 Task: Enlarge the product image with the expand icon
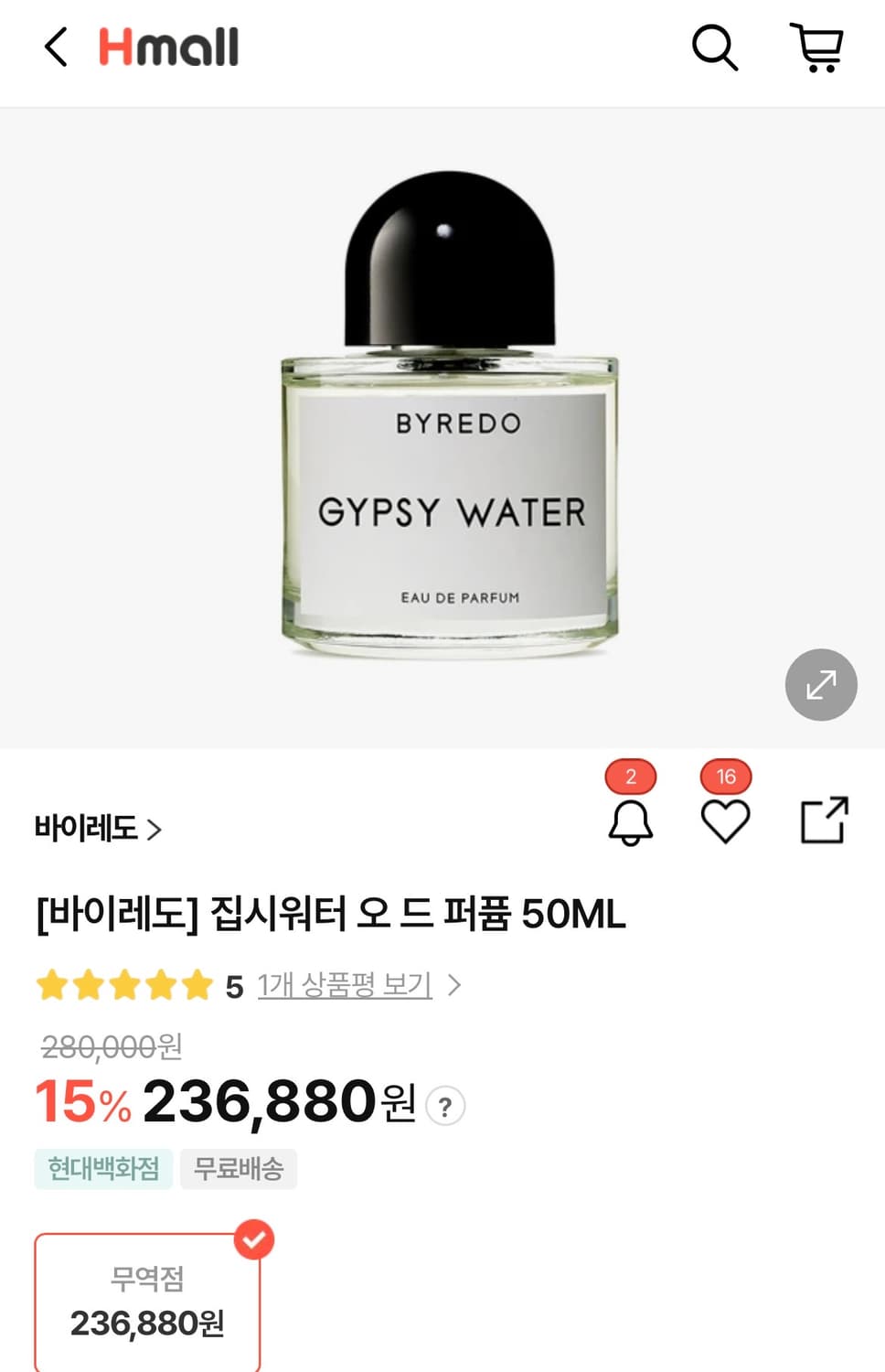pyautogui.click(x=820, y=684)
